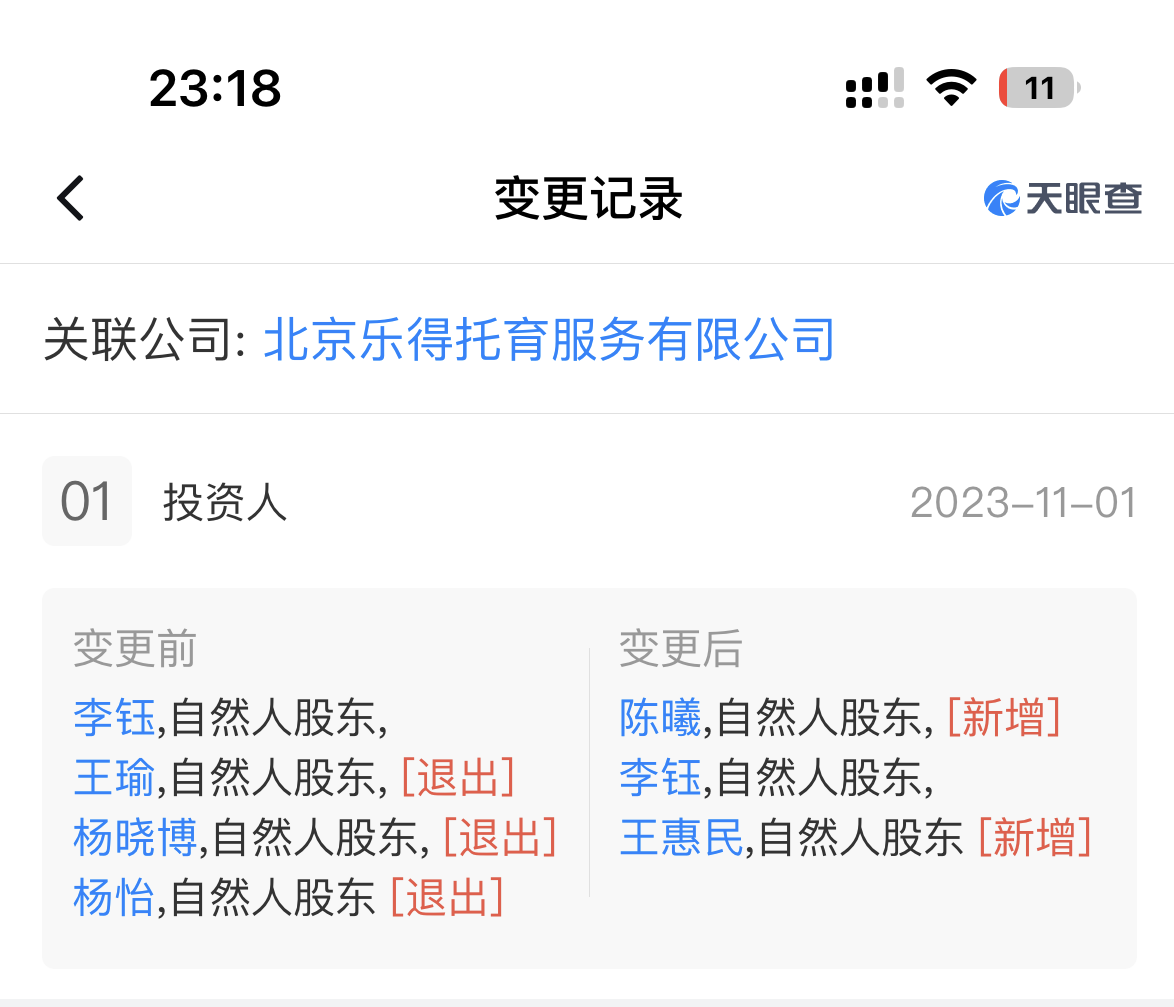Open 杨晓博 shareholder profile
Screen dimensions: 1174x1007
click(135, 837)
